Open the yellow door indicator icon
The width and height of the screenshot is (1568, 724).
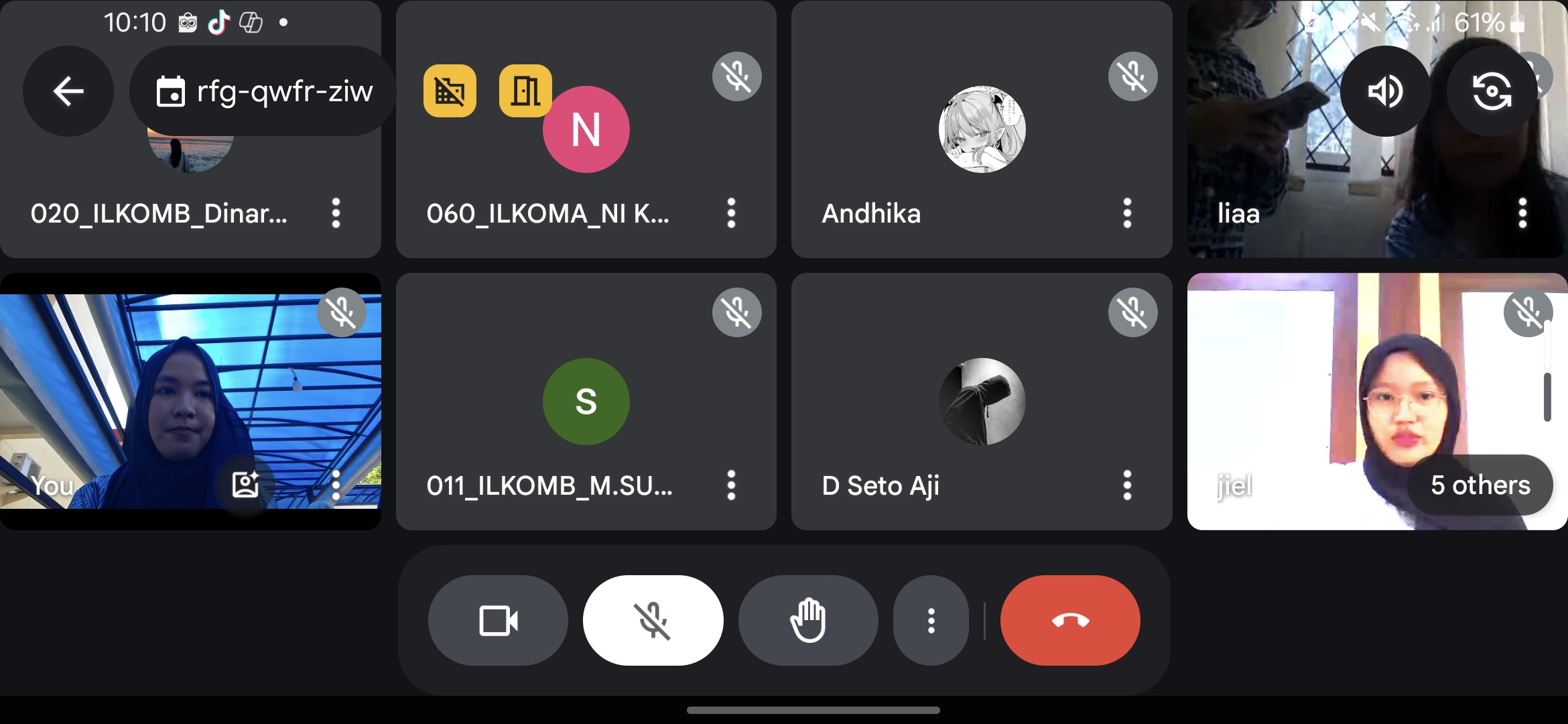pyautogui.click(x=525, y=91)
